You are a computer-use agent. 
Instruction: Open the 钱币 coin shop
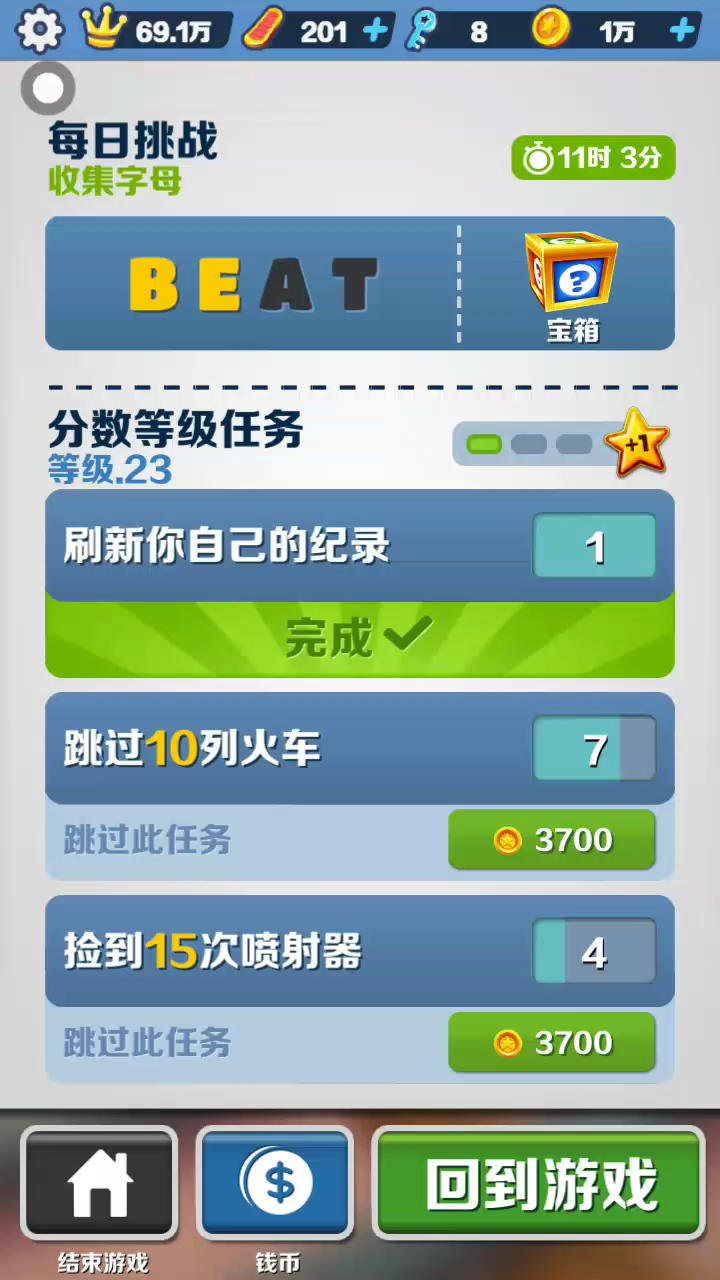pyautogui.click(x=275, y=1183)
